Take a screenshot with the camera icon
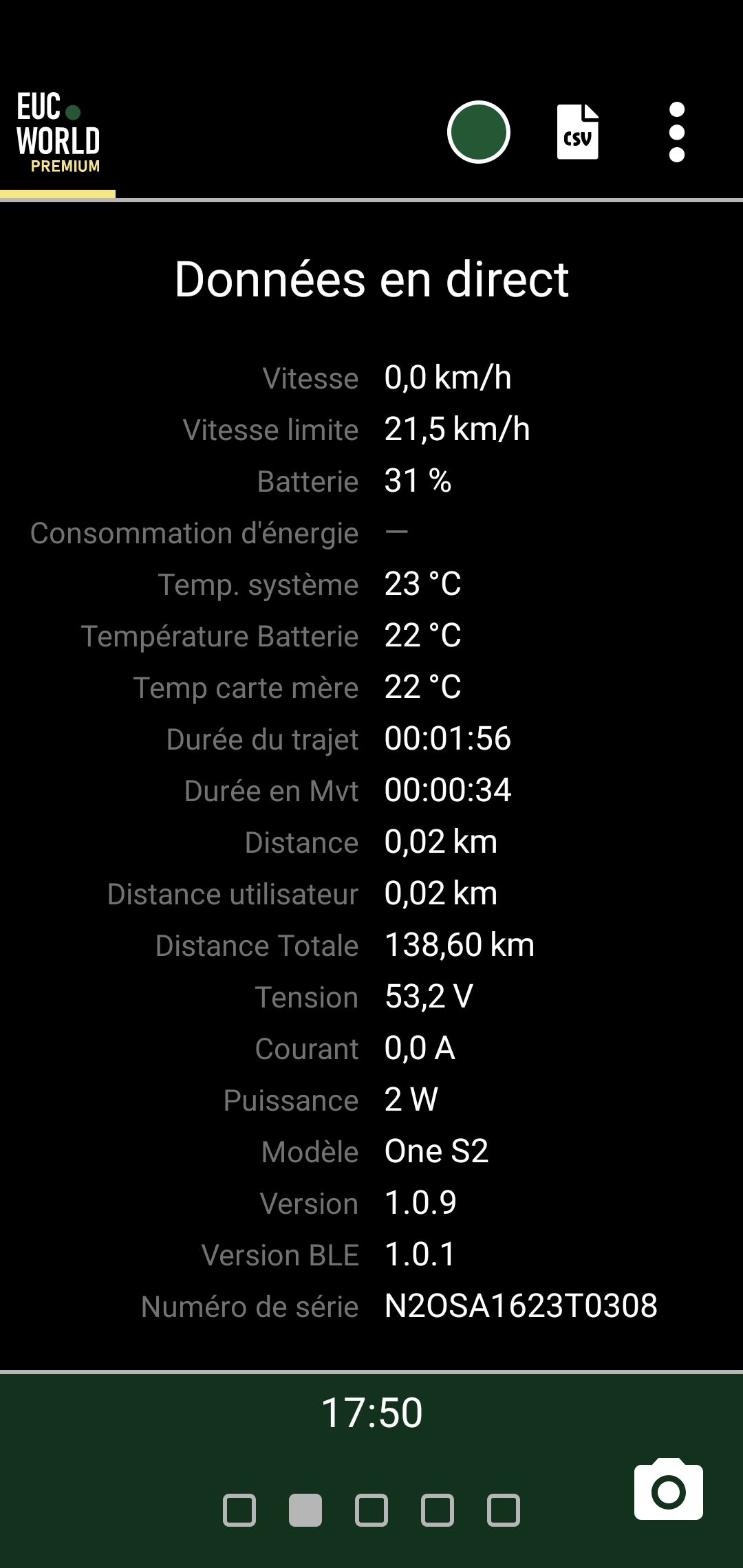 pos(668,1489)
